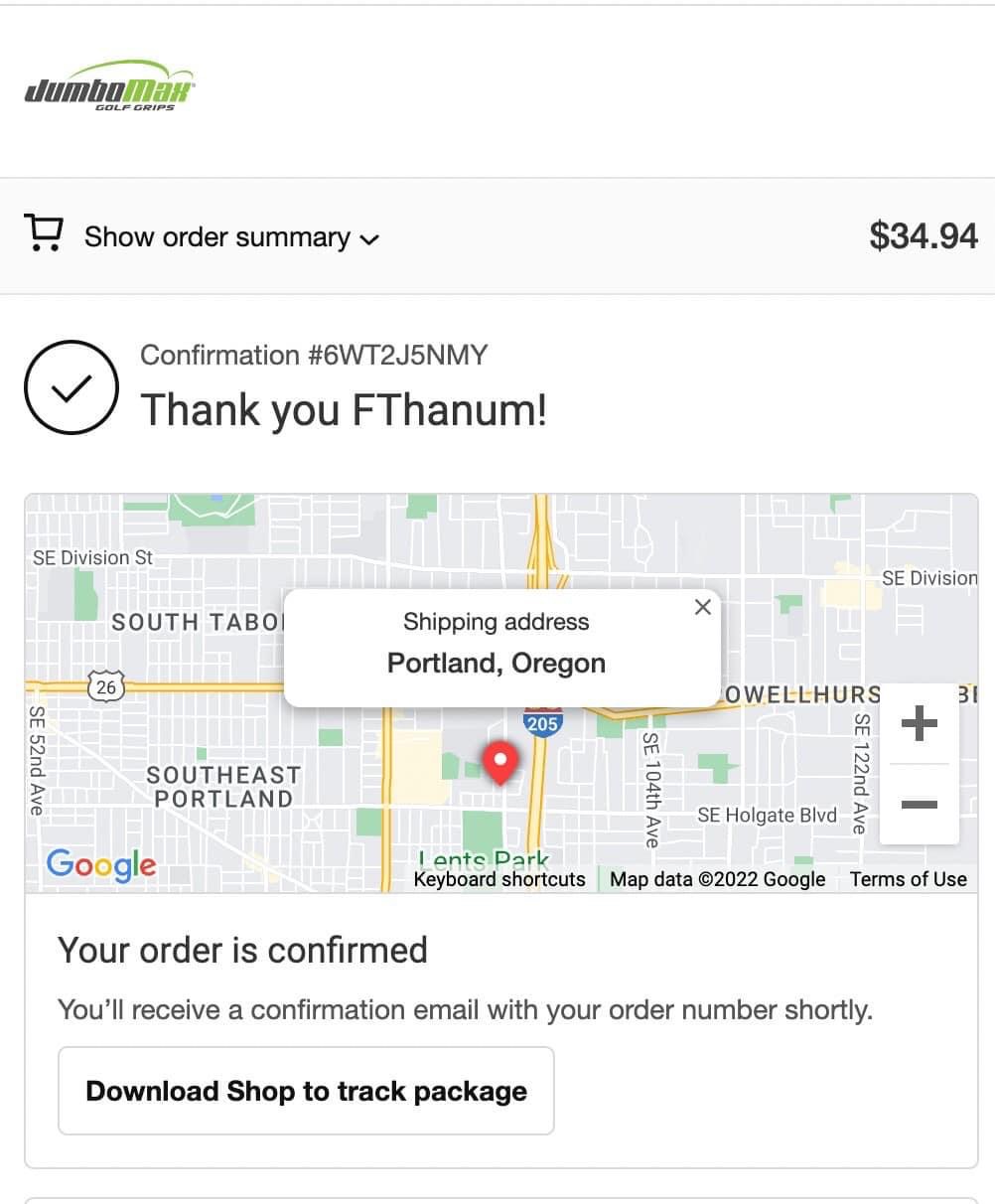995x1204 pixels.
Task: Zoom in on the map
Action: [919, 723]
